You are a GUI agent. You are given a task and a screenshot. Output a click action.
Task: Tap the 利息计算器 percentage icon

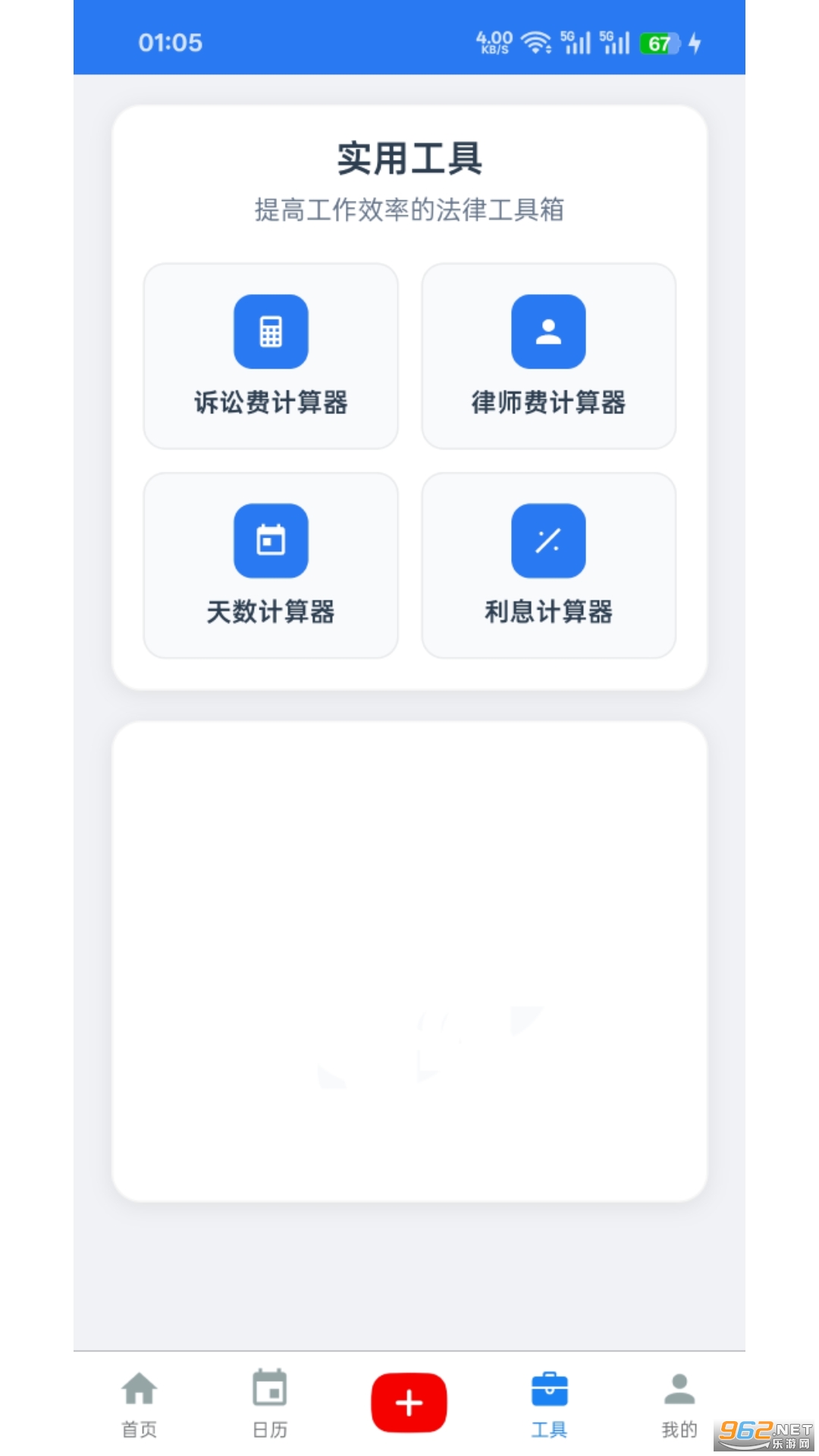coord(548,538)
